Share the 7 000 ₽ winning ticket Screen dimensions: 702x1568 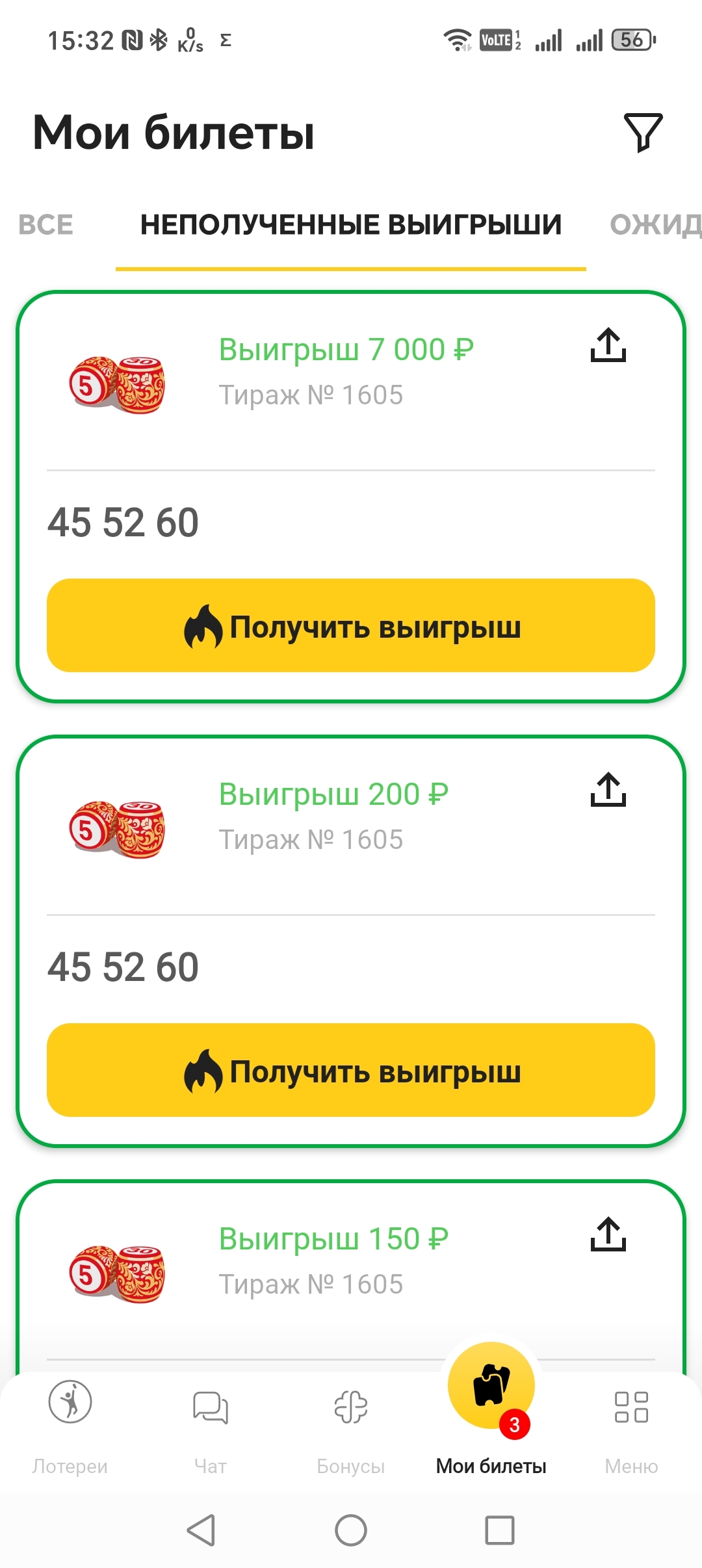[x=608, y=345]
